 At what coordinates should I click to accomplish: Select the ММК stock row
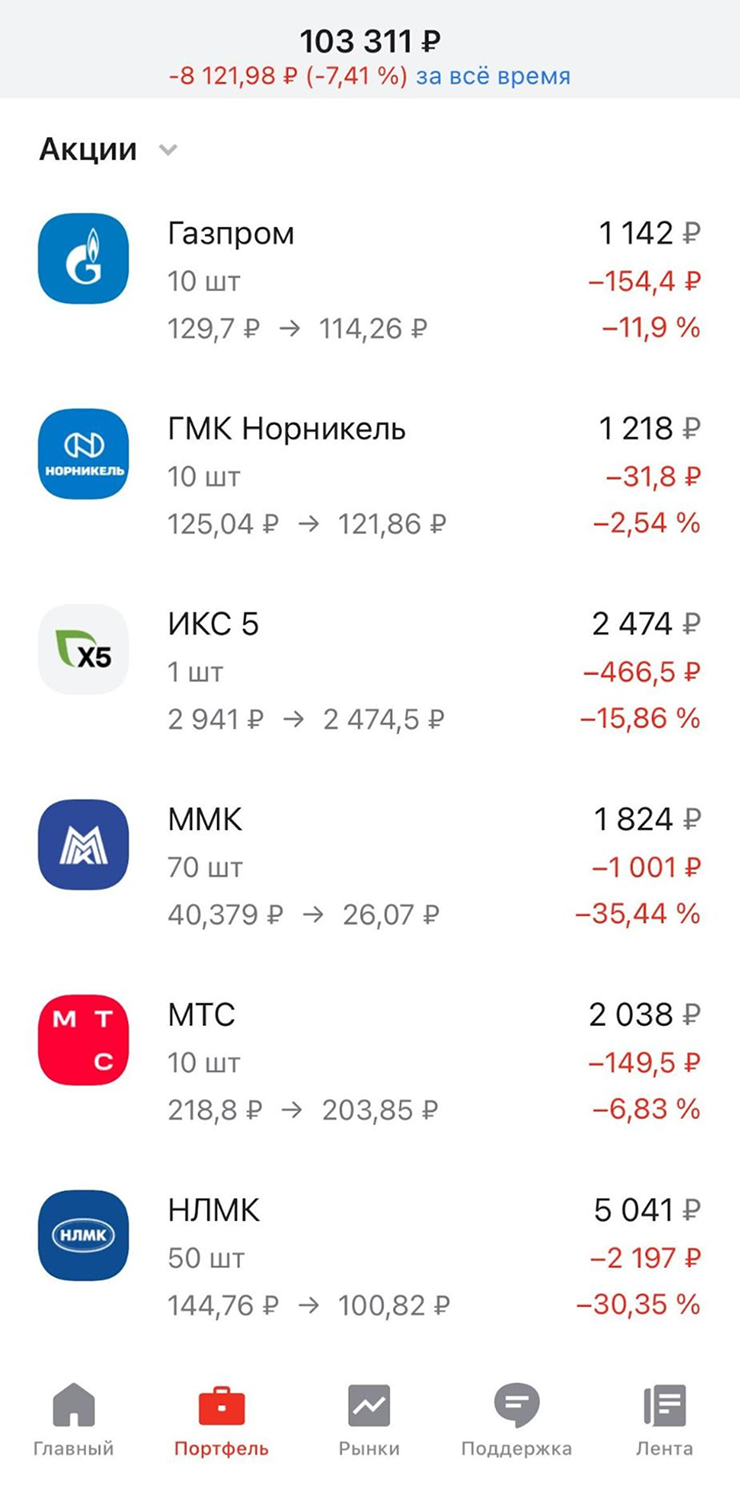point(370,866)
